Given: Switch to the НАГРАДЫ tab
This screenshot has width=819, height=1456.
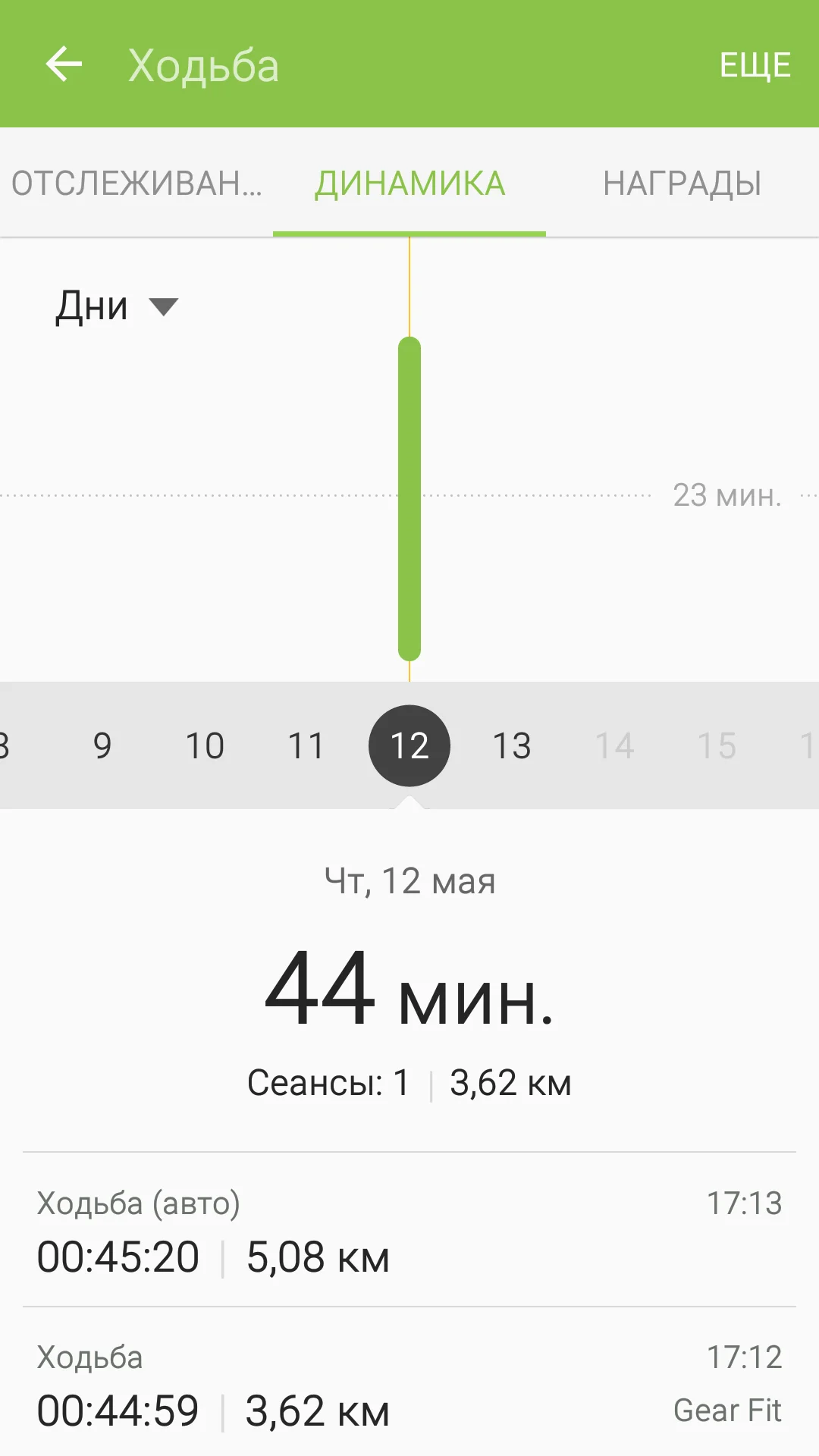Looking at the screenshot, I should [682, 184].
